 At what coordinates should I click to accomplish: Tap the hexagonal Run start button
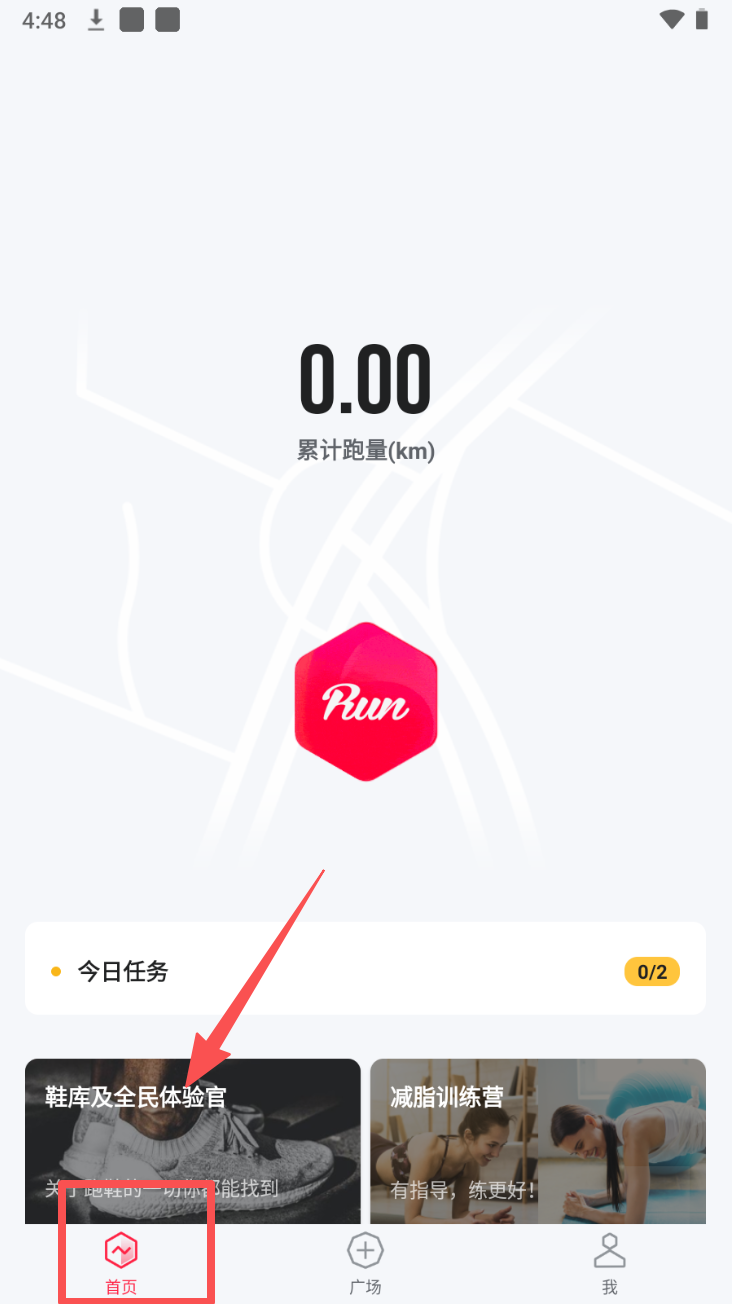pos(366,702)
